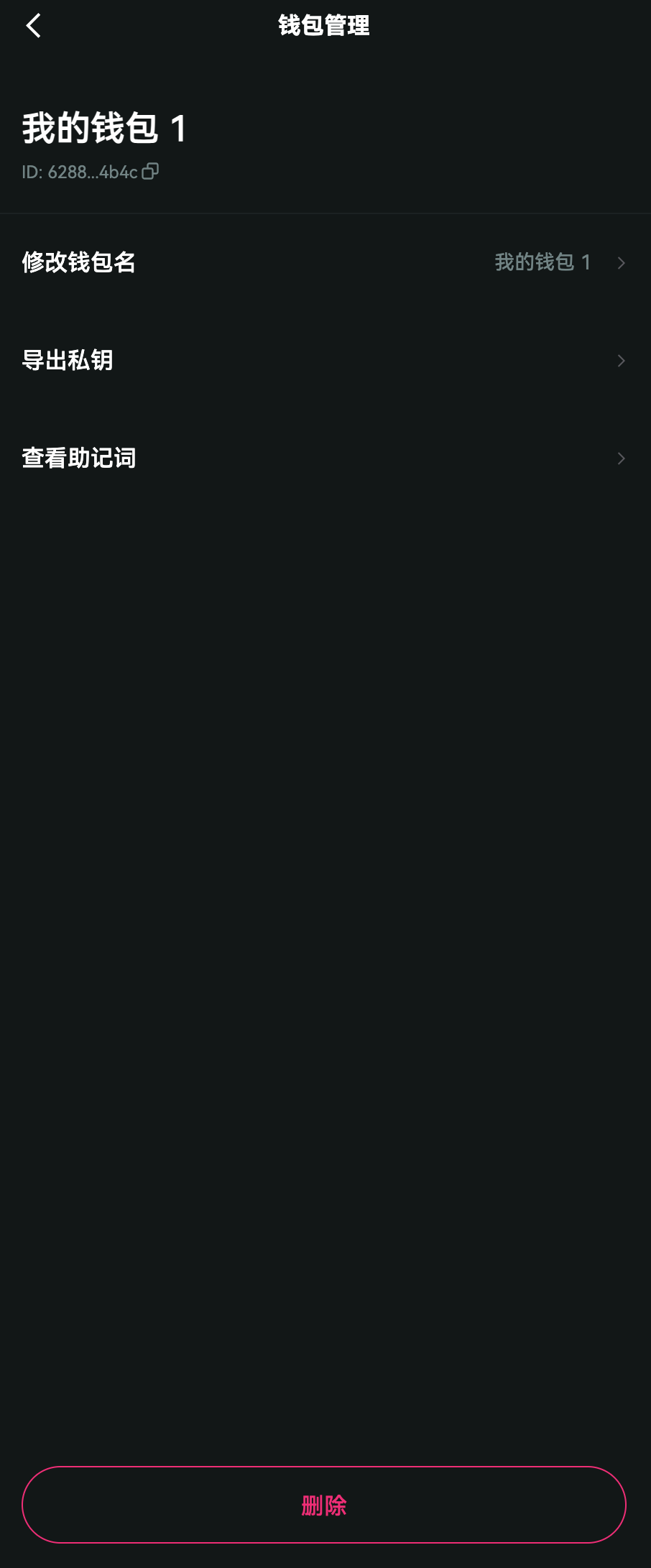Viewport: 651px width, 1568px height.
Task: Go back from 钱包管理 page
Action: point(33,26)
